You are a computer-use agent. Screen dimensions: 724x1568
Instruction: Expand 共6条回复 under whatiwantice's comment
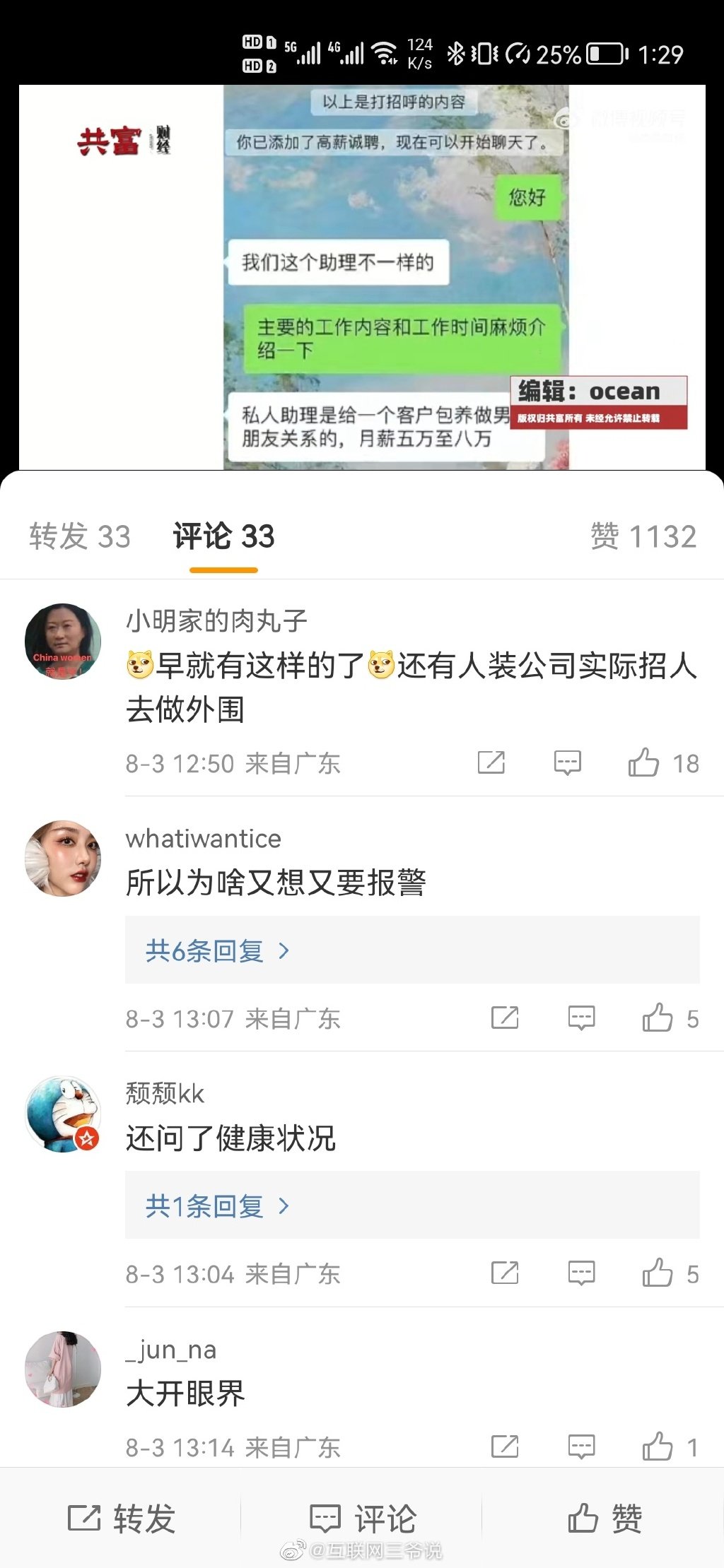216,951
